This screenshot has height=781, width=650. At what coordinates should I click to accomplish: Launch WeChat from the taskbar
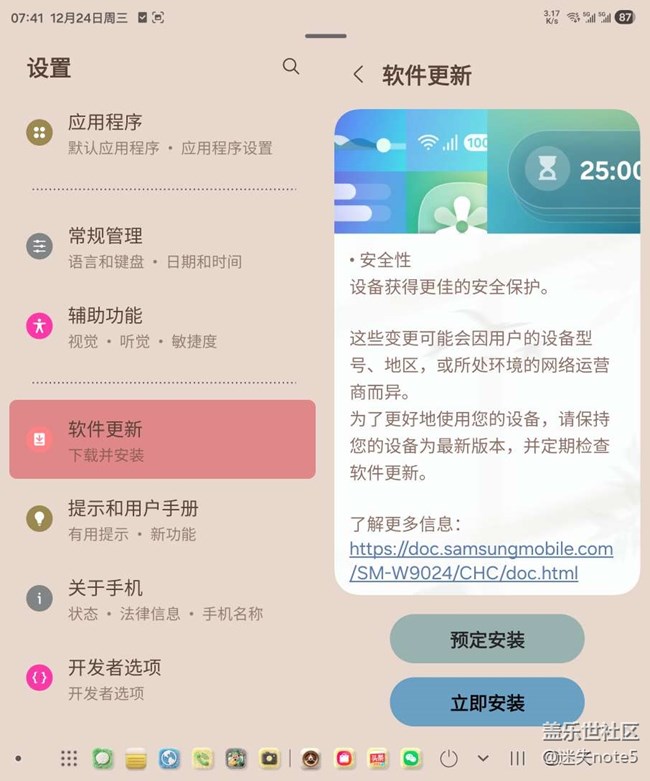(x=411, y=759)
